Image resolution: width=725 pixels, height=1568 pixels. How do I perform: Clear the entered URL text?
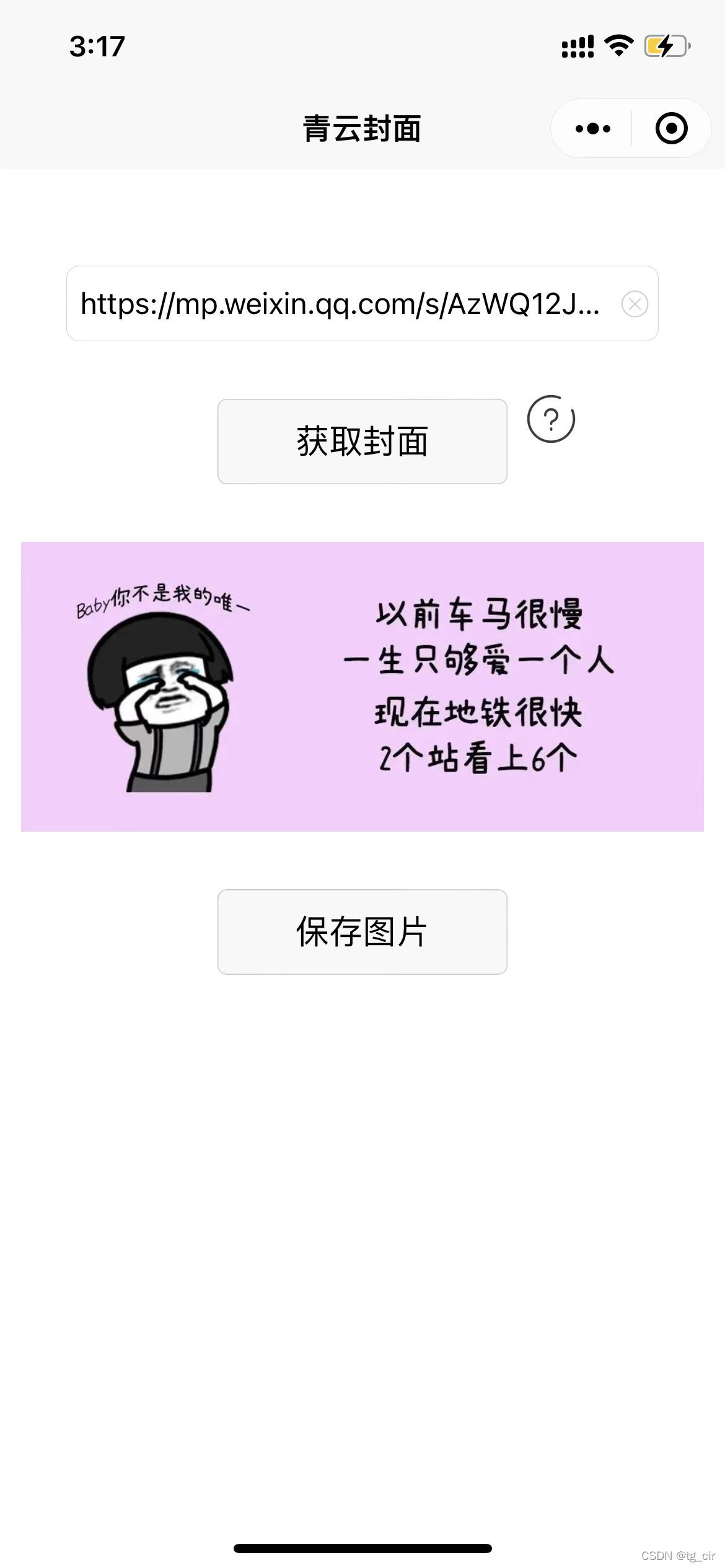635,303
